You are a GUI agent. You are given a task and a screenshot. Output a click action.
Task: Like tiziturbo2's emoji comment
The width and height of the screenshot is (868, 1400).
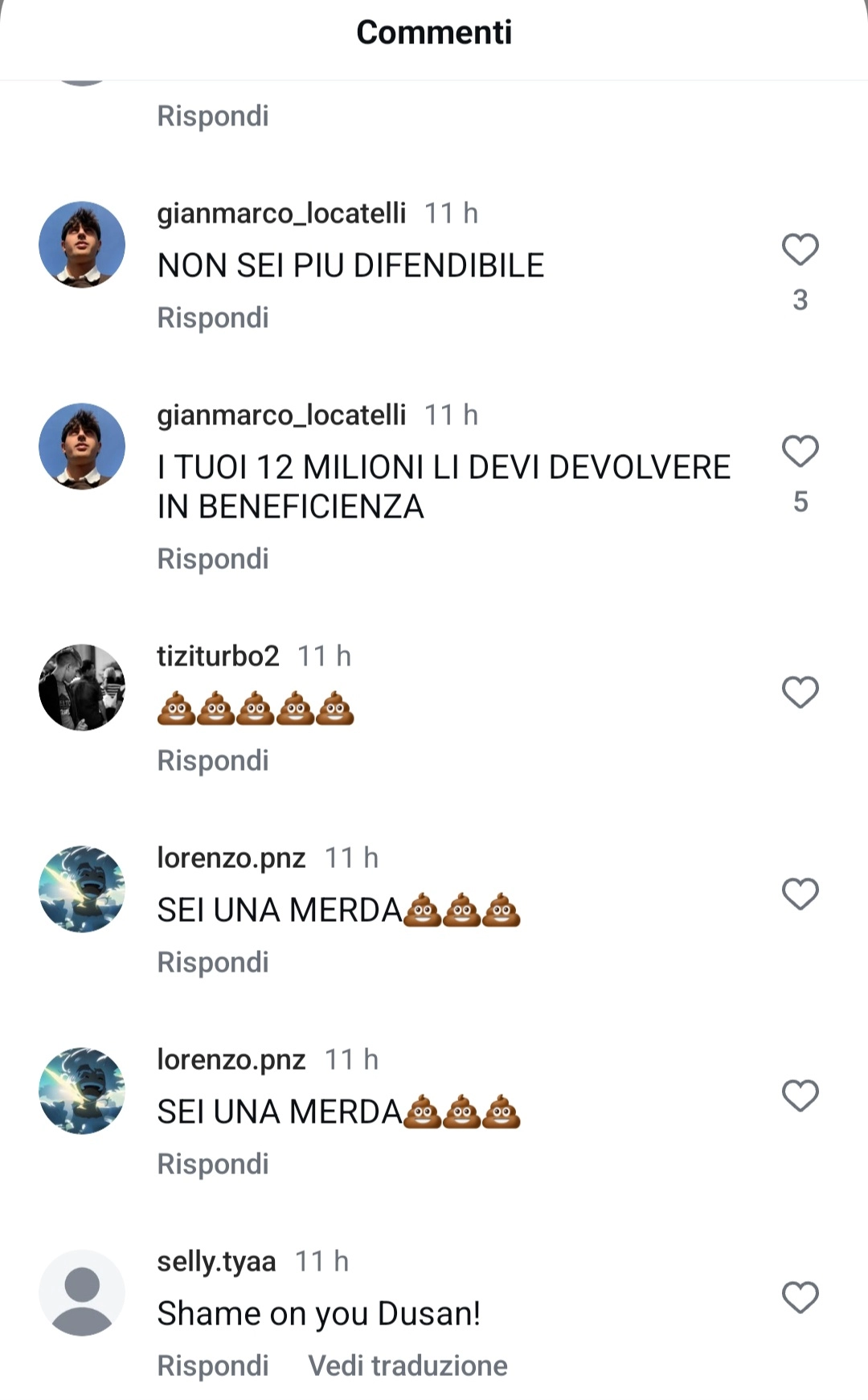tap(800, 693)
